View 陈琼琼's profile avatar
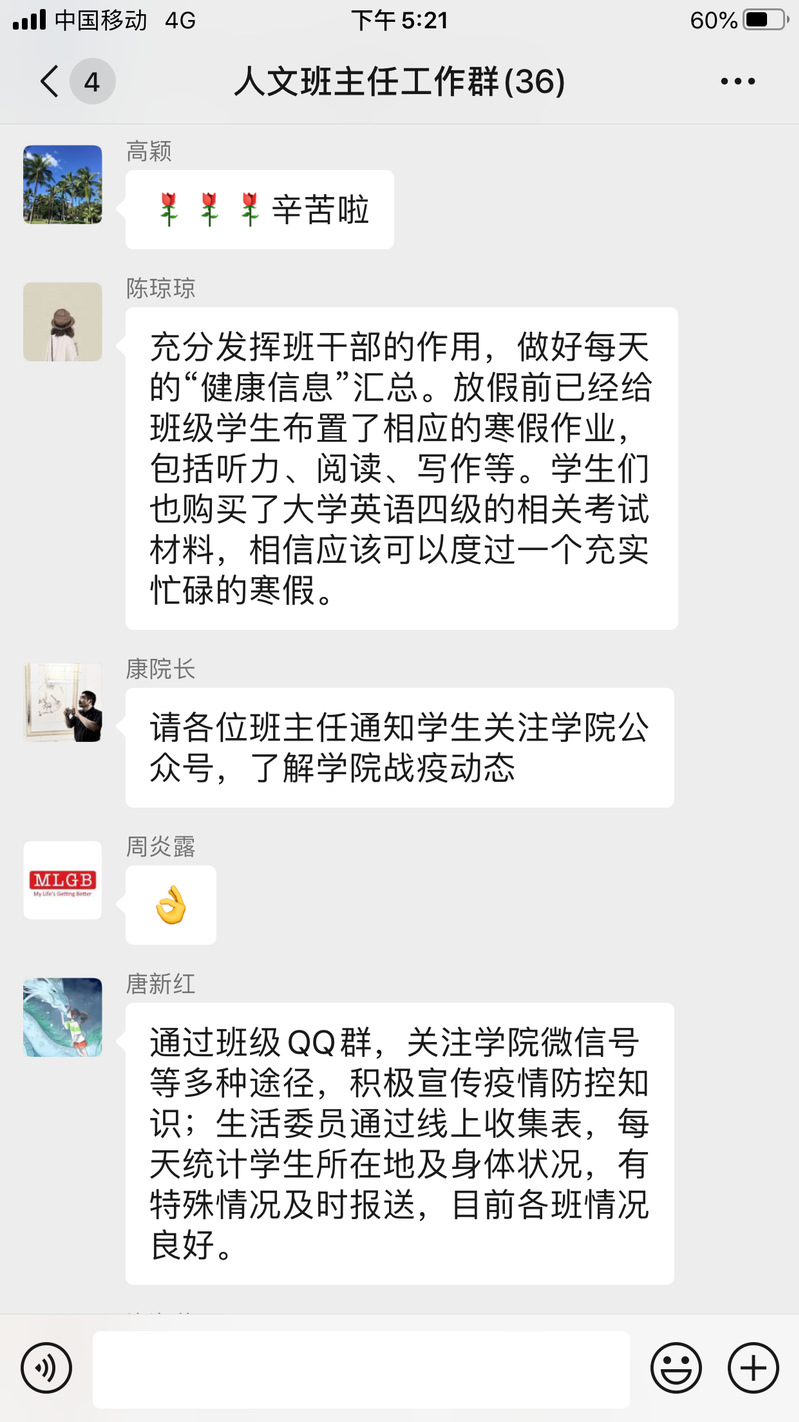The width and height of the screenshot is (799, 1422). click(63, 321)
